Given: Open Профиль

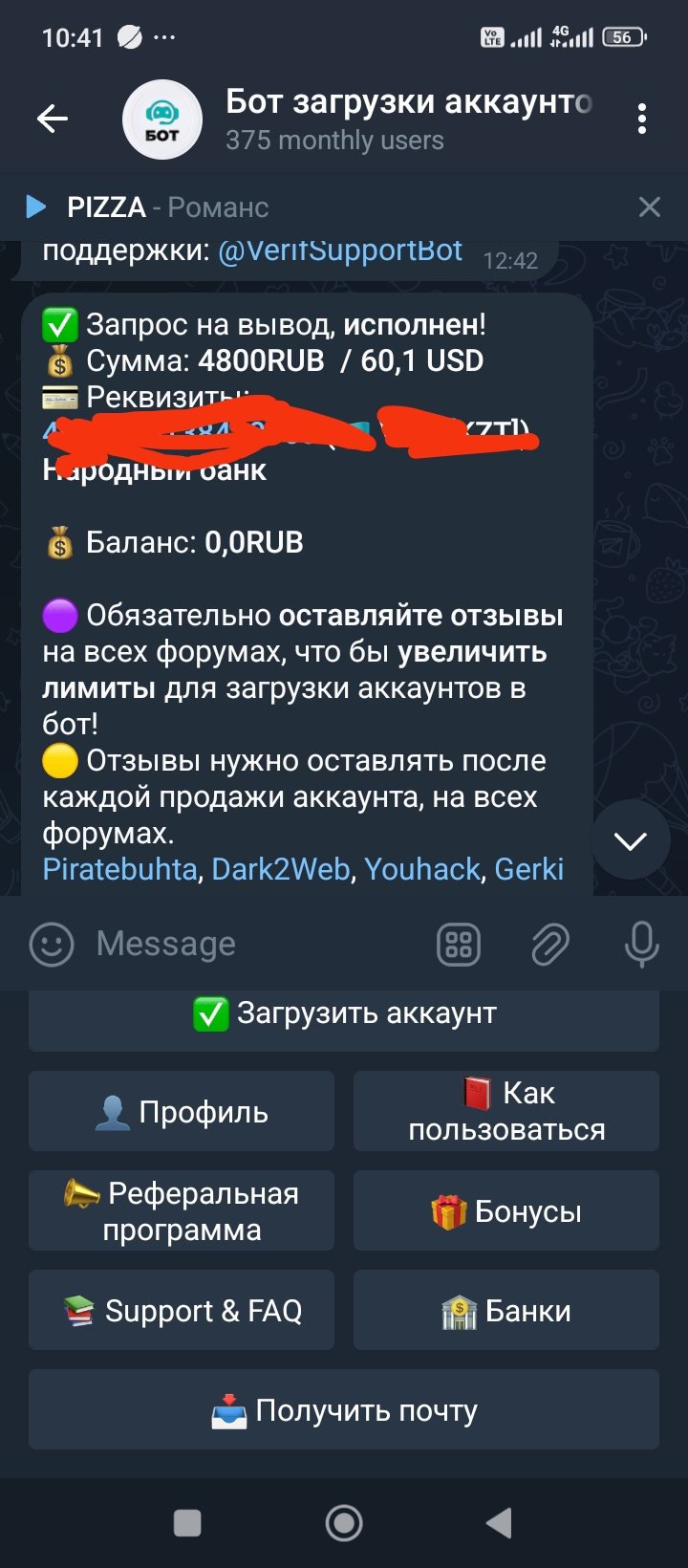Looking at the screenshot, I should [x=182, y=1111].
